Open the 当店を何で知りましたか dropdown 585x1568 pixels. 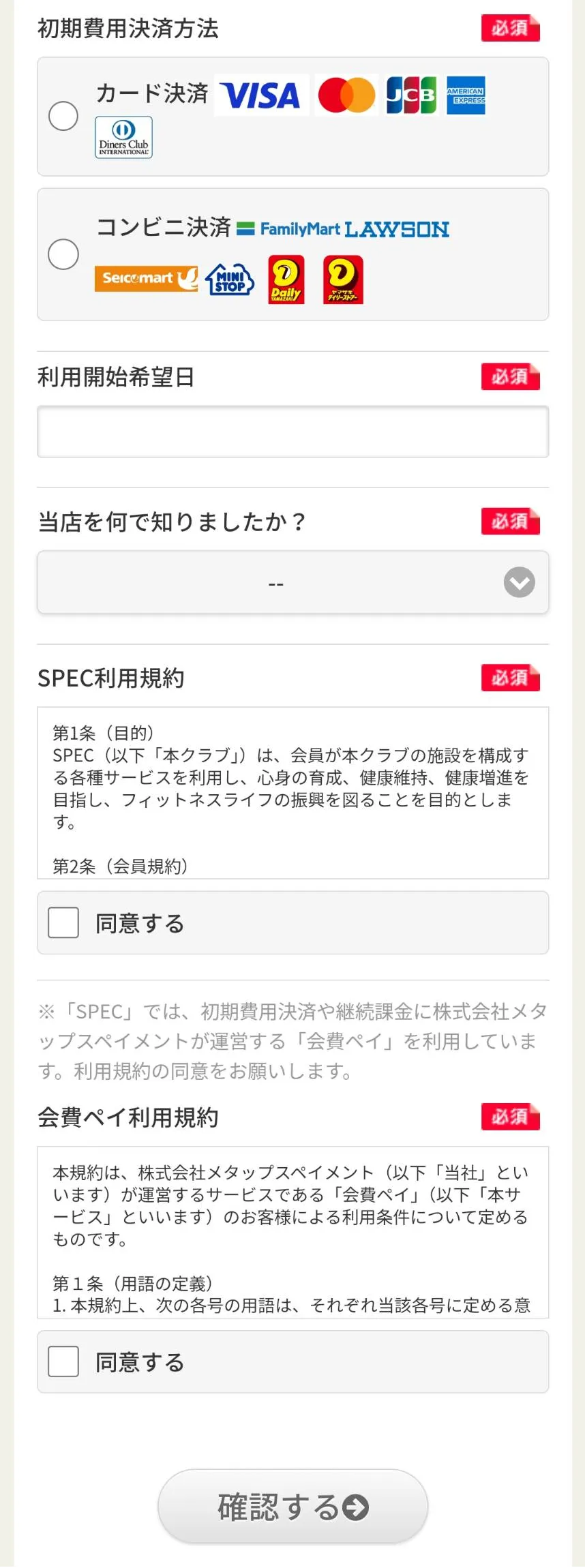point(292,583)
